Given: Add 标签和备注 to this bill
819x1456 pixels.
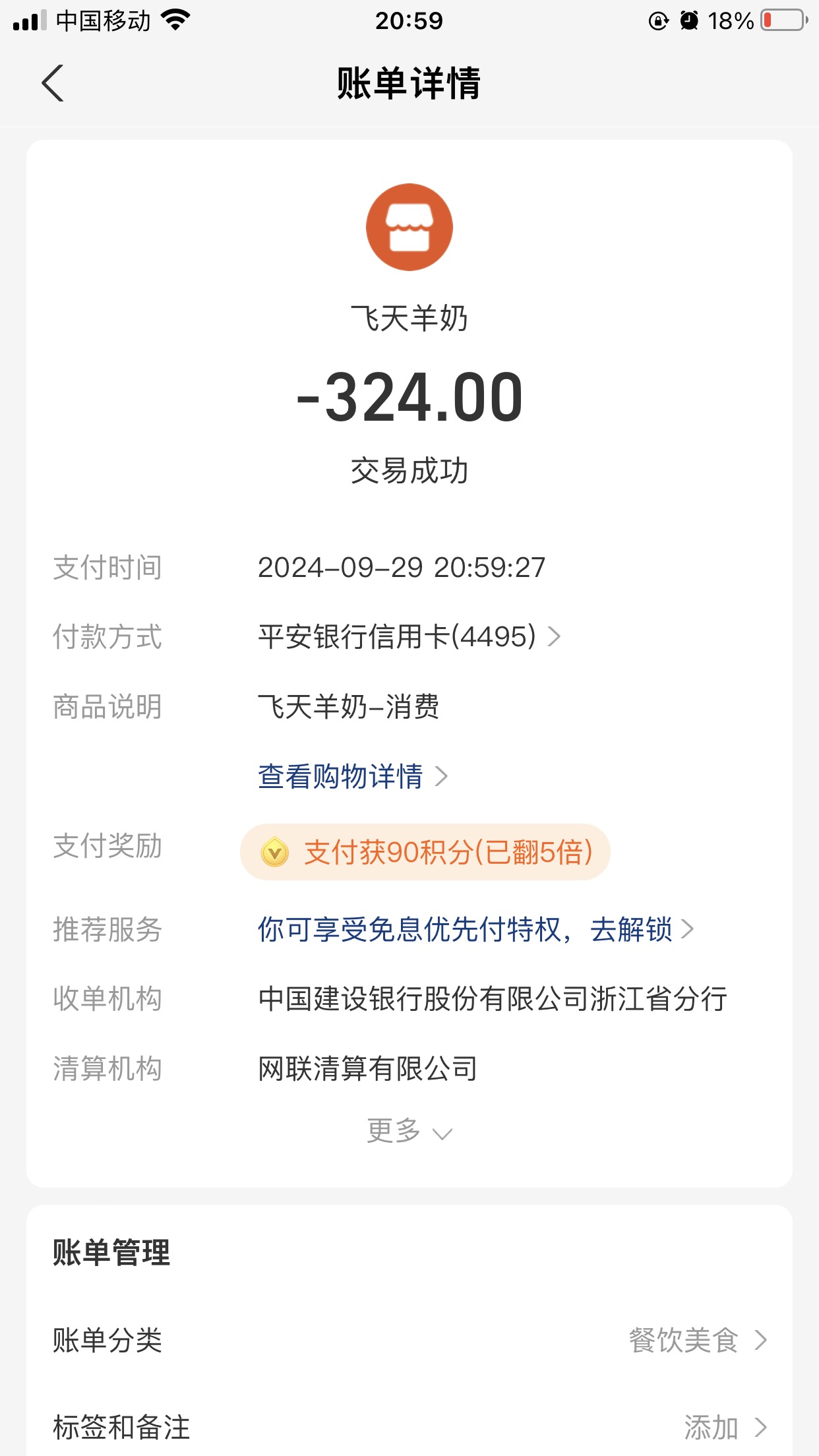Looking at the screenshot, I should pyautogui.click(x=724, y=1428).
